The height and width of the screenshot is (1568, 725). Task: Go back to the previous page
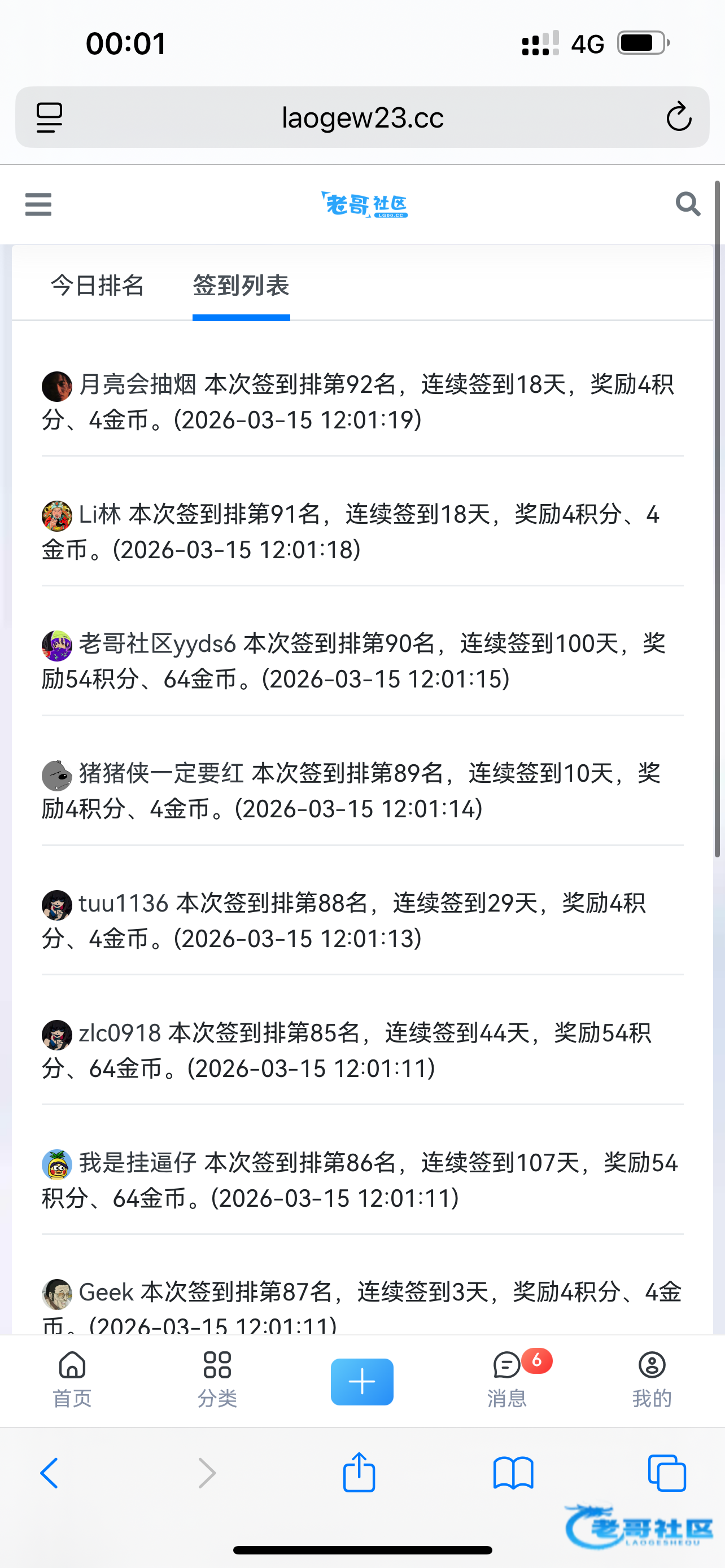(x=49, y=1473)
